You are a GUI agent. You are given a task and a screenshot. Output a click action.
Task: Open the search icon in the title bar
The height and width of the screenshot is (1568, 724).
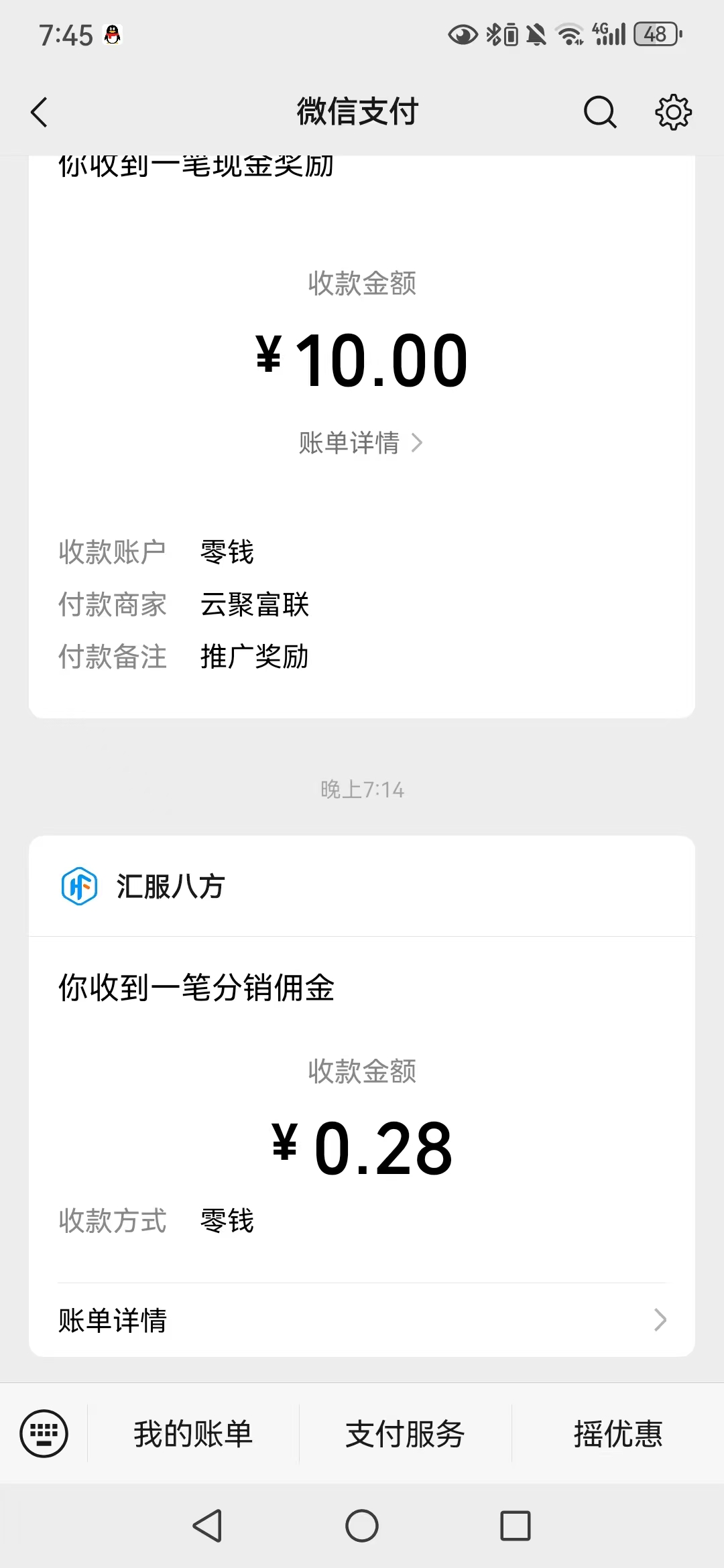point(600,112)
